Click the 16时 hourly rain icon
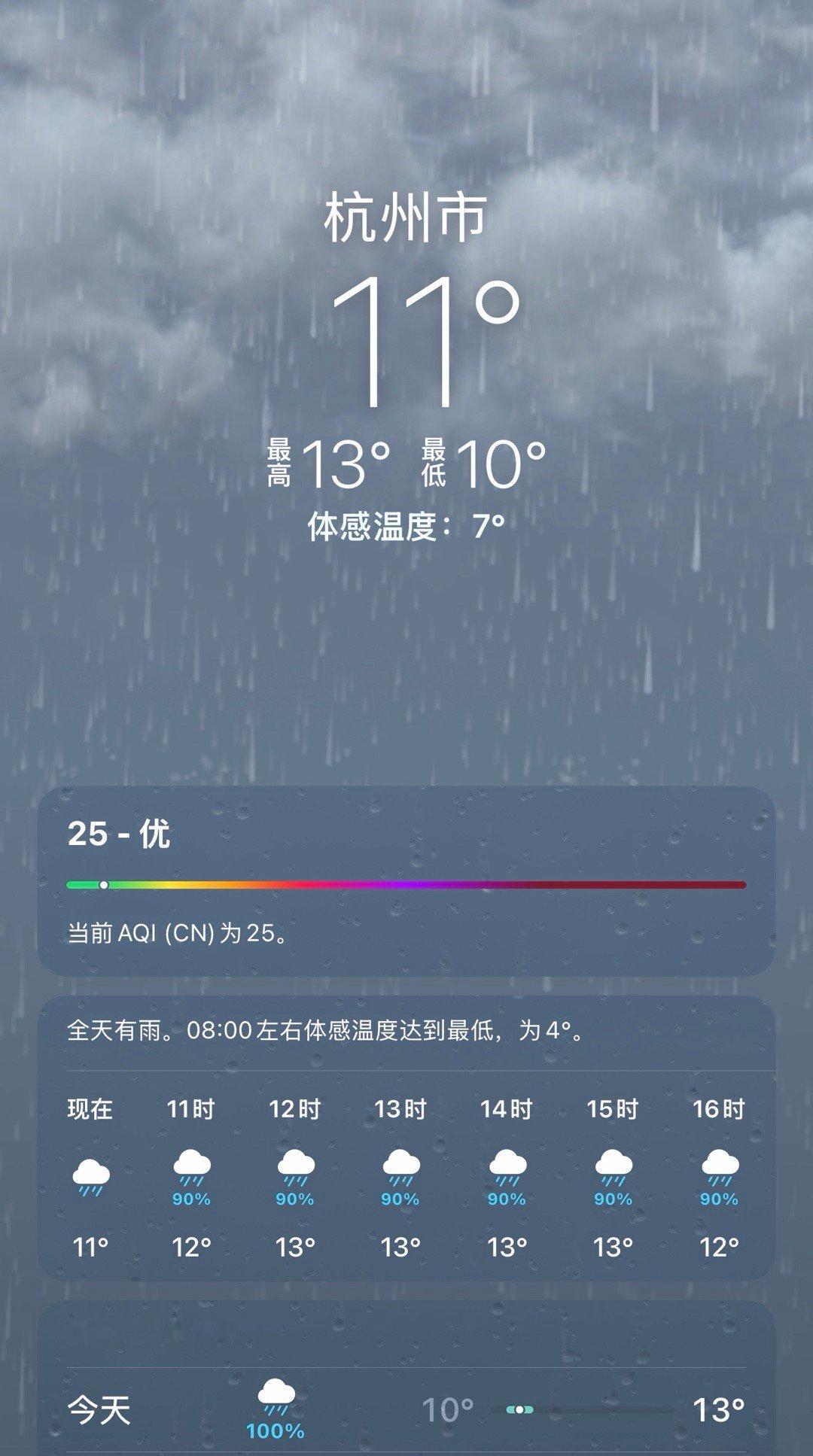This screenshot has height=1456, width=813. (x=717, y=1163)
